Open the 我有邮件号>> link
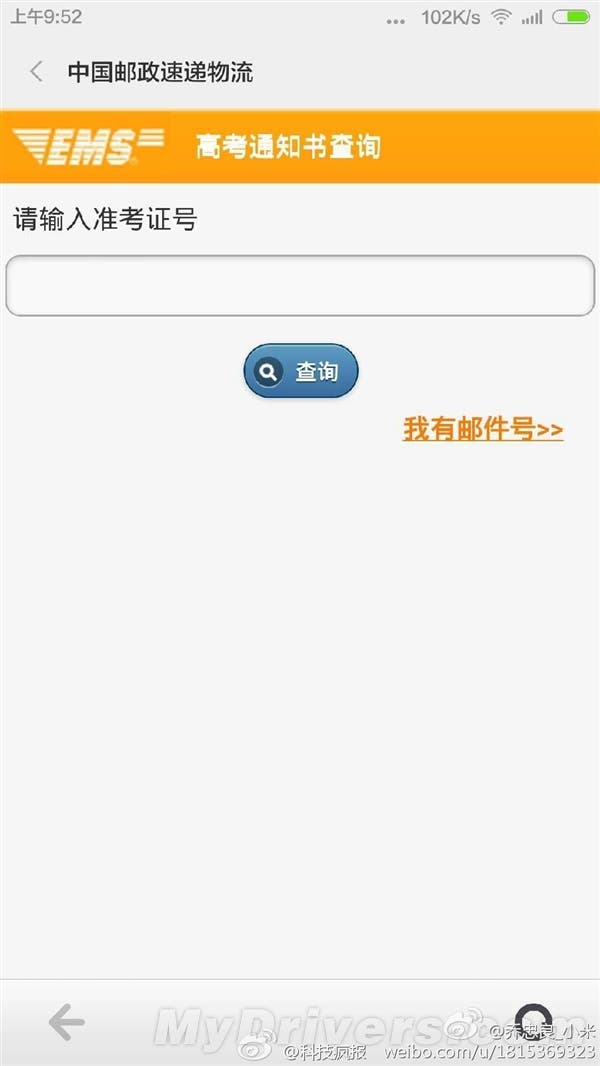The width and height of the screenshot is (600, 1066). point(483,430)
